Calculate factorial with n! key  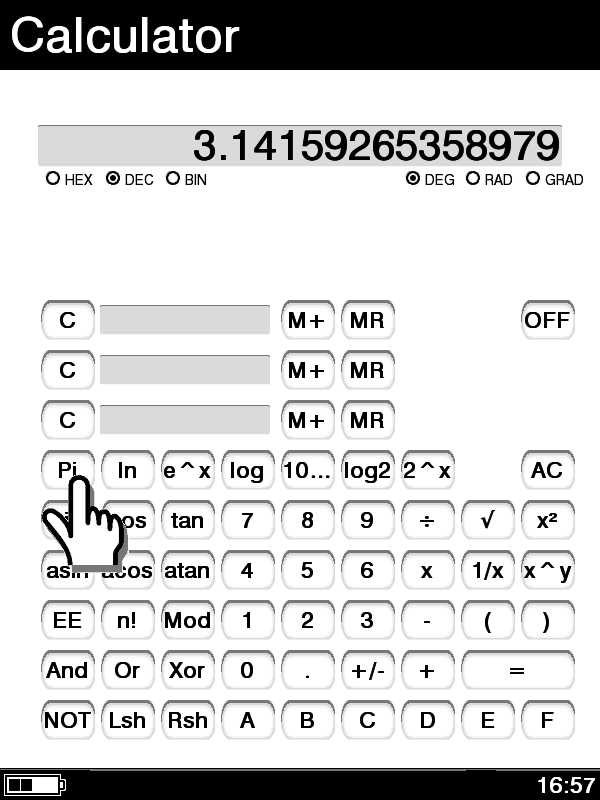pyautogui.click(x=127, y=620)
